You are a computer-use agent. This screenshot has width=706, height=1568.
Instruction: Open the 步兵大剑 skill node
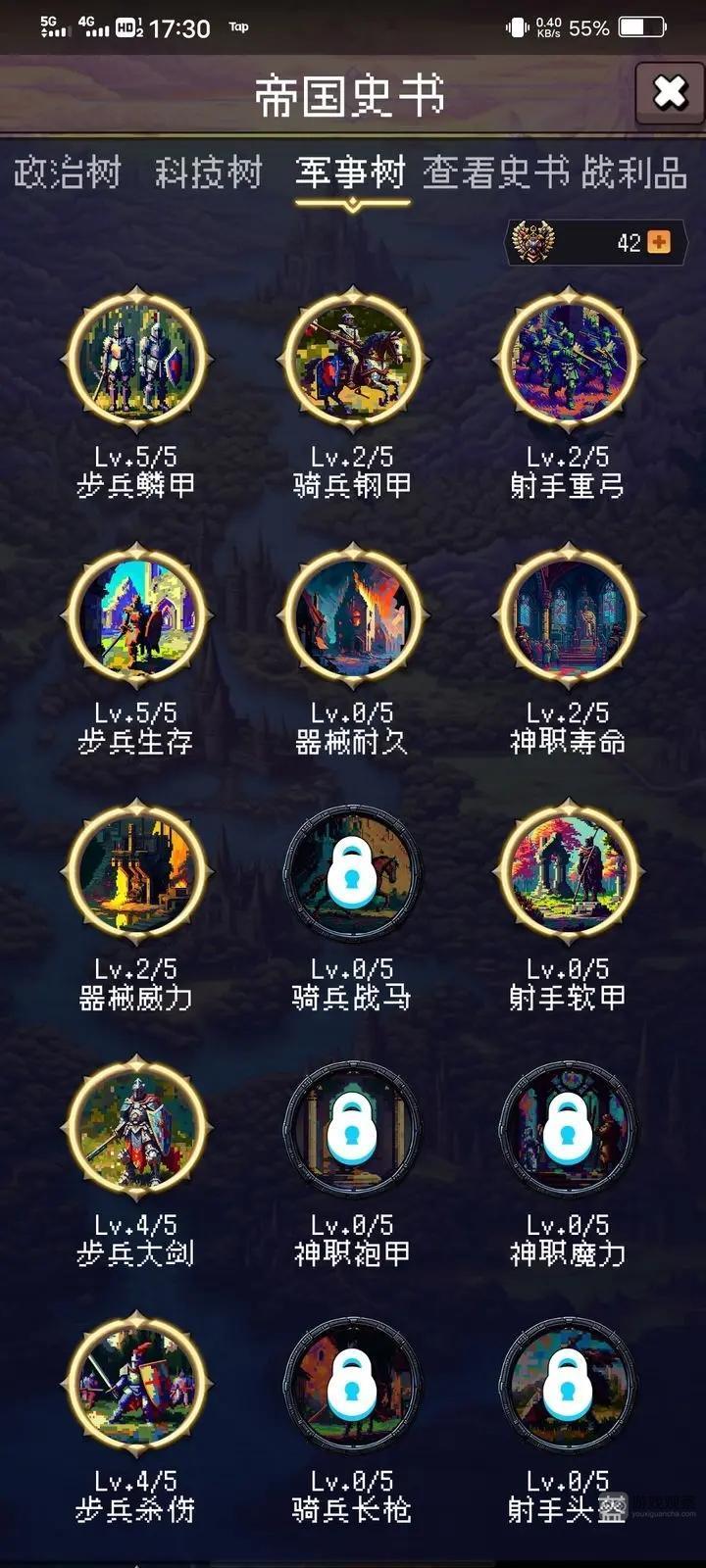pyautogui.click(x=136, y=1129)
